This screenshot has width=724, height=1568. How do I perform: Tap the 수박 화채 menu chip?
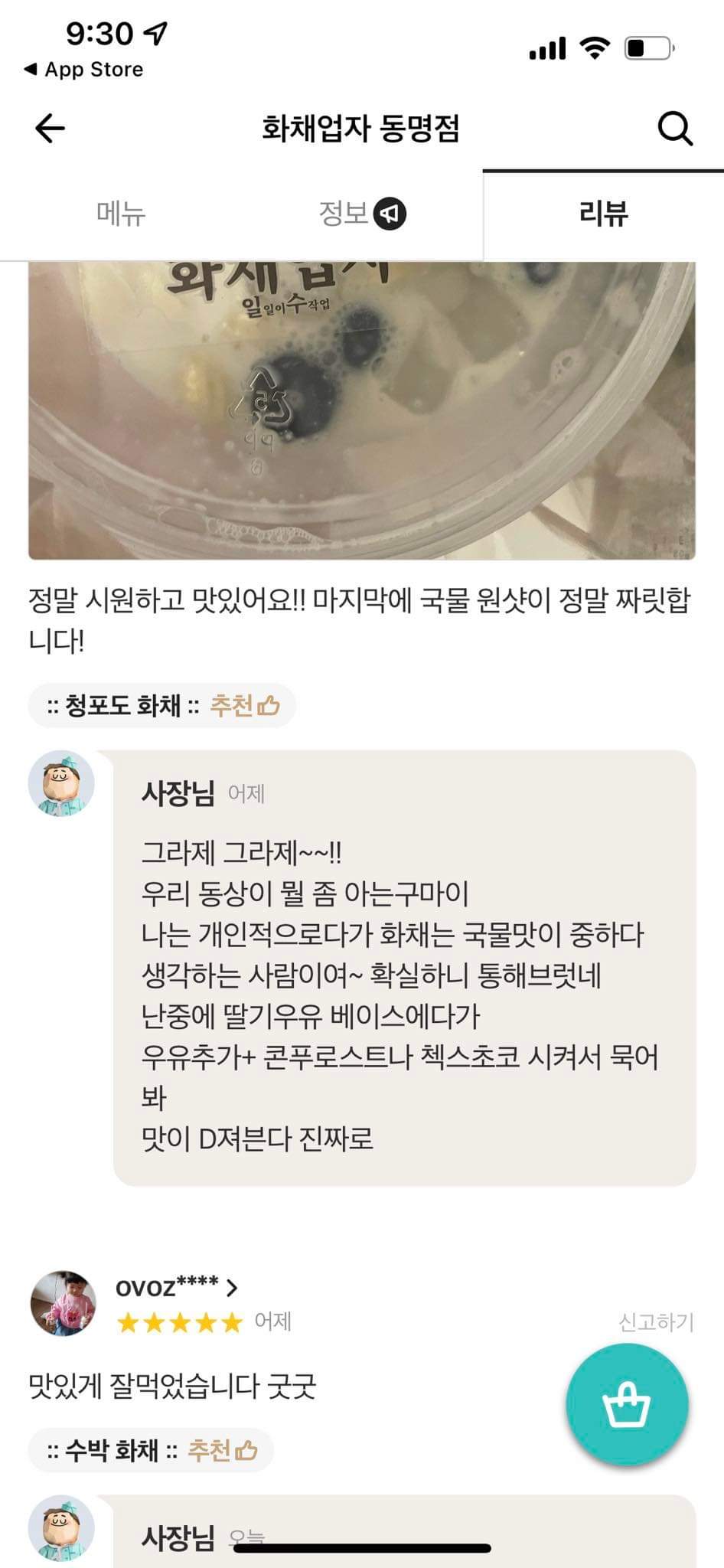151,1450
